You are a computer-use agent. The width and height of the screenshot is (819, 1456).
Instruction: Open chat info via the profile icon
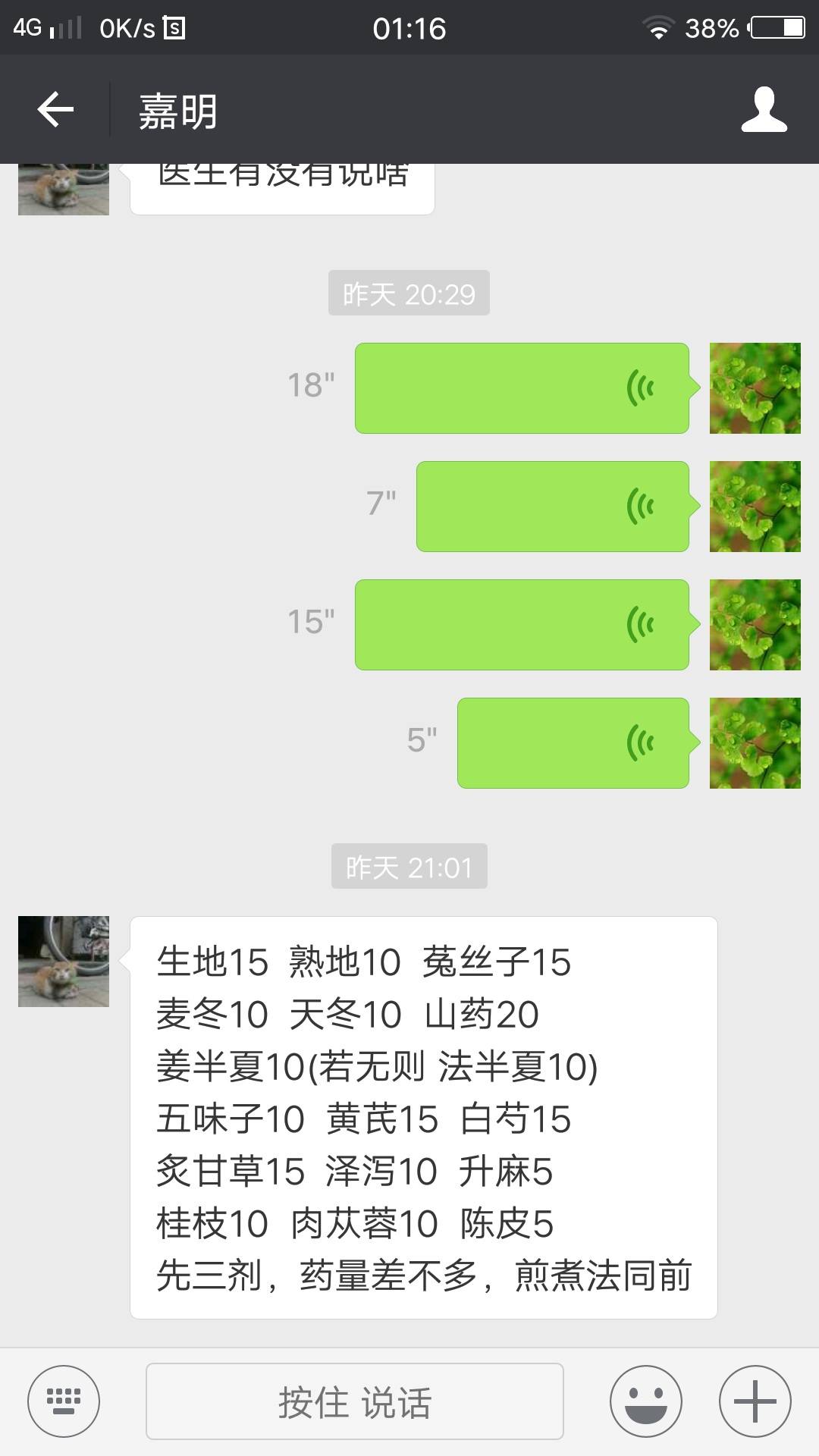tap(764, 110)
